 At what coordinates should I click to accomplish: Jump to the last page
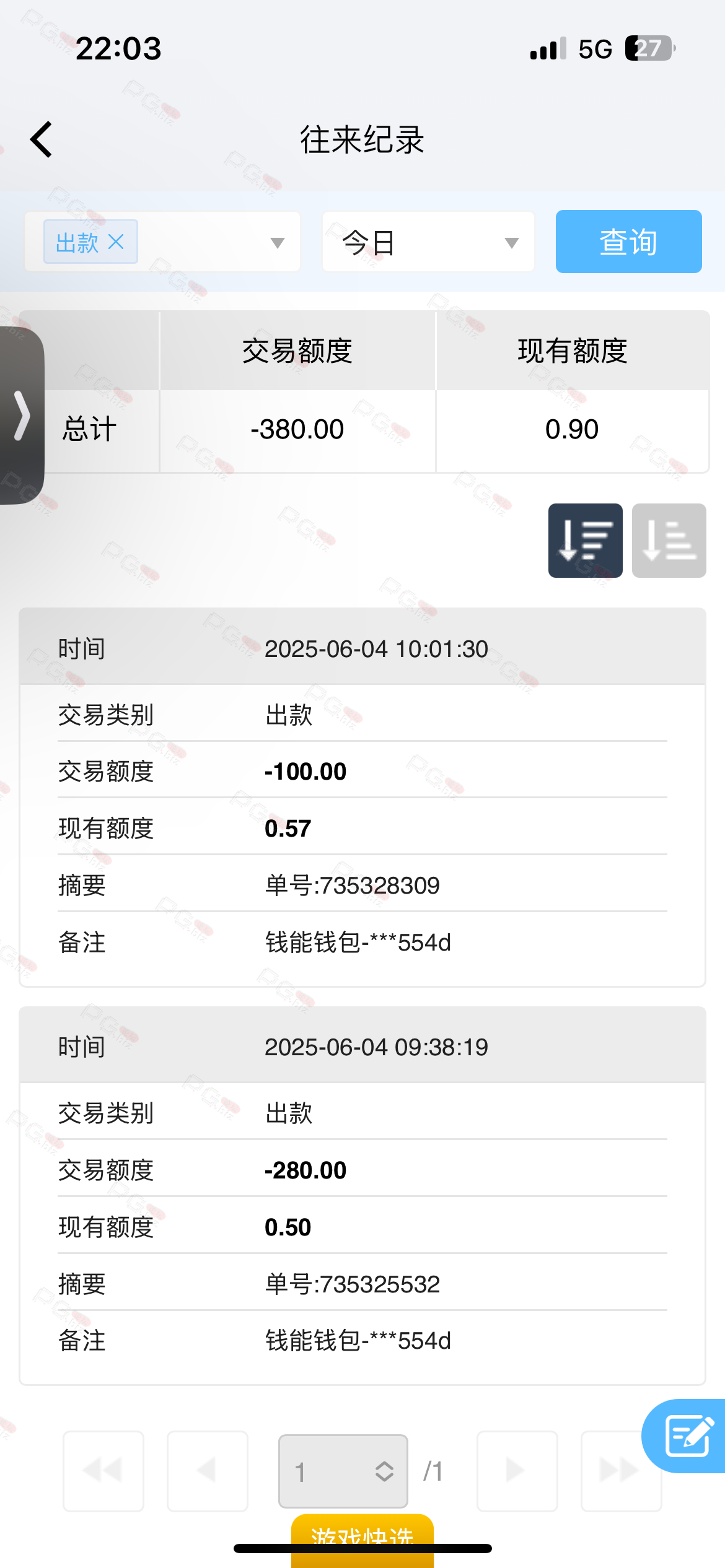pyautogui.click(x=621, y=1471)
